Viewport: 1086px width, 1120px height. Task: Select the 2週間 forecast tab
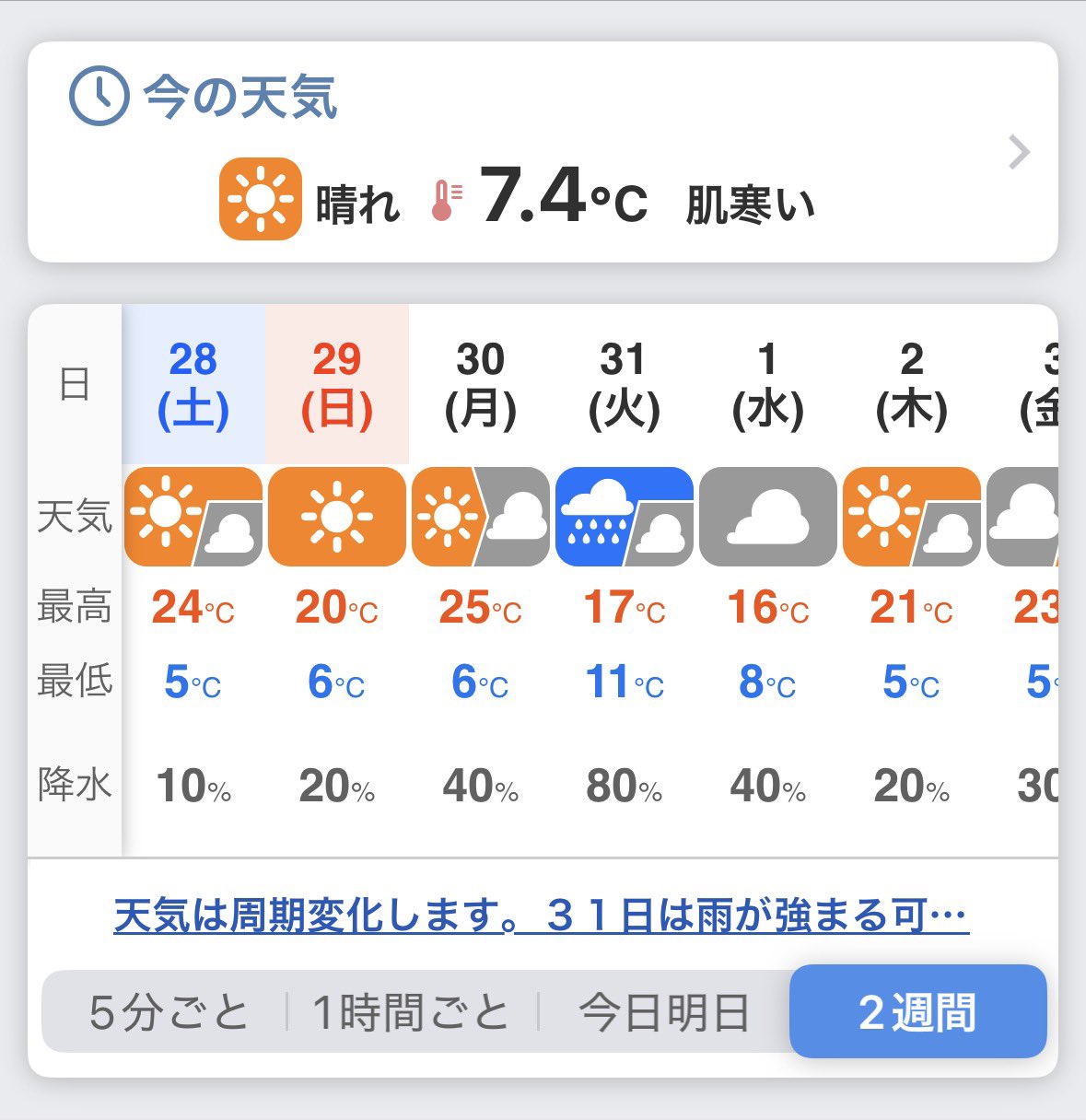click(x=917, y=1012)
